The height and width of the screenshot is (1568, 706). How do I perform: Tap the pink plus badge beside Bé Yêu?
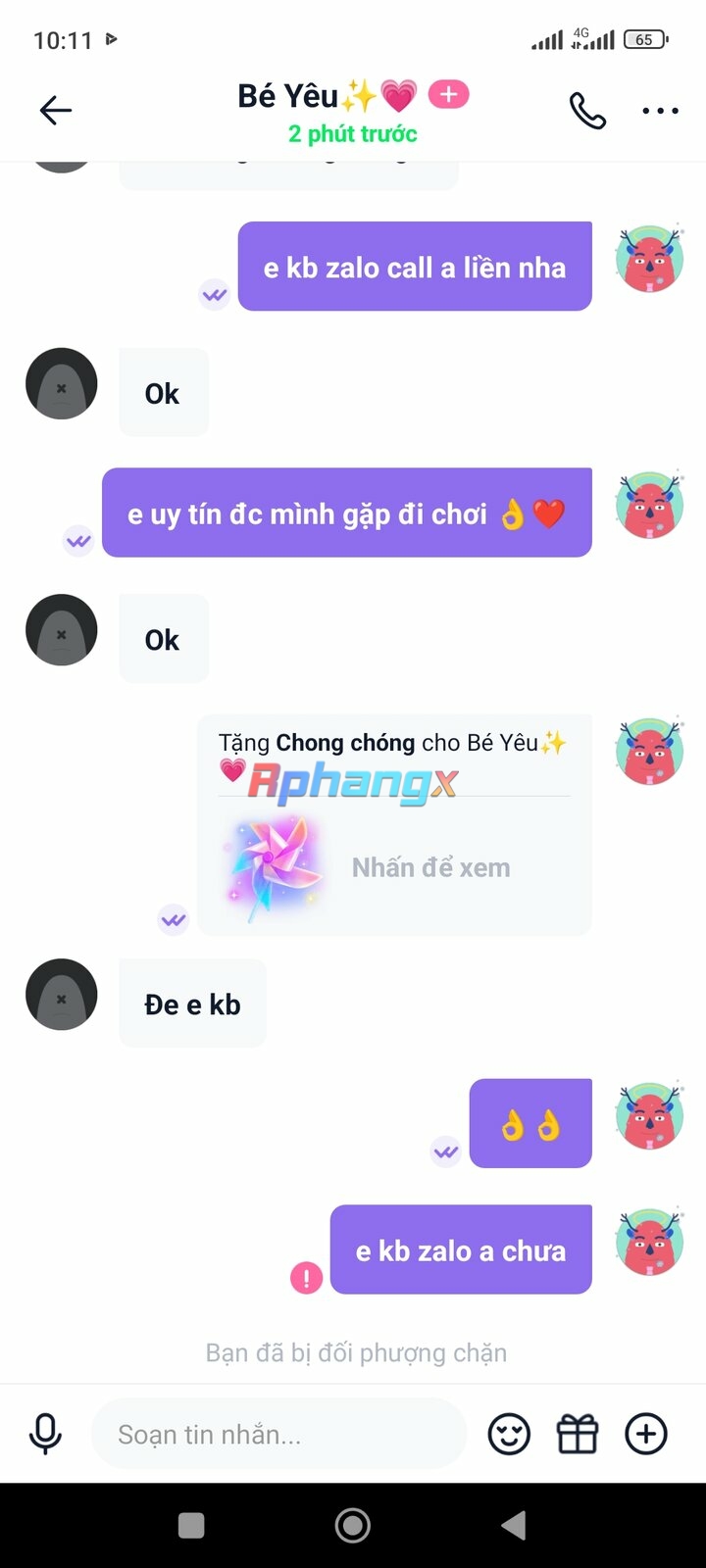[449, 94]
